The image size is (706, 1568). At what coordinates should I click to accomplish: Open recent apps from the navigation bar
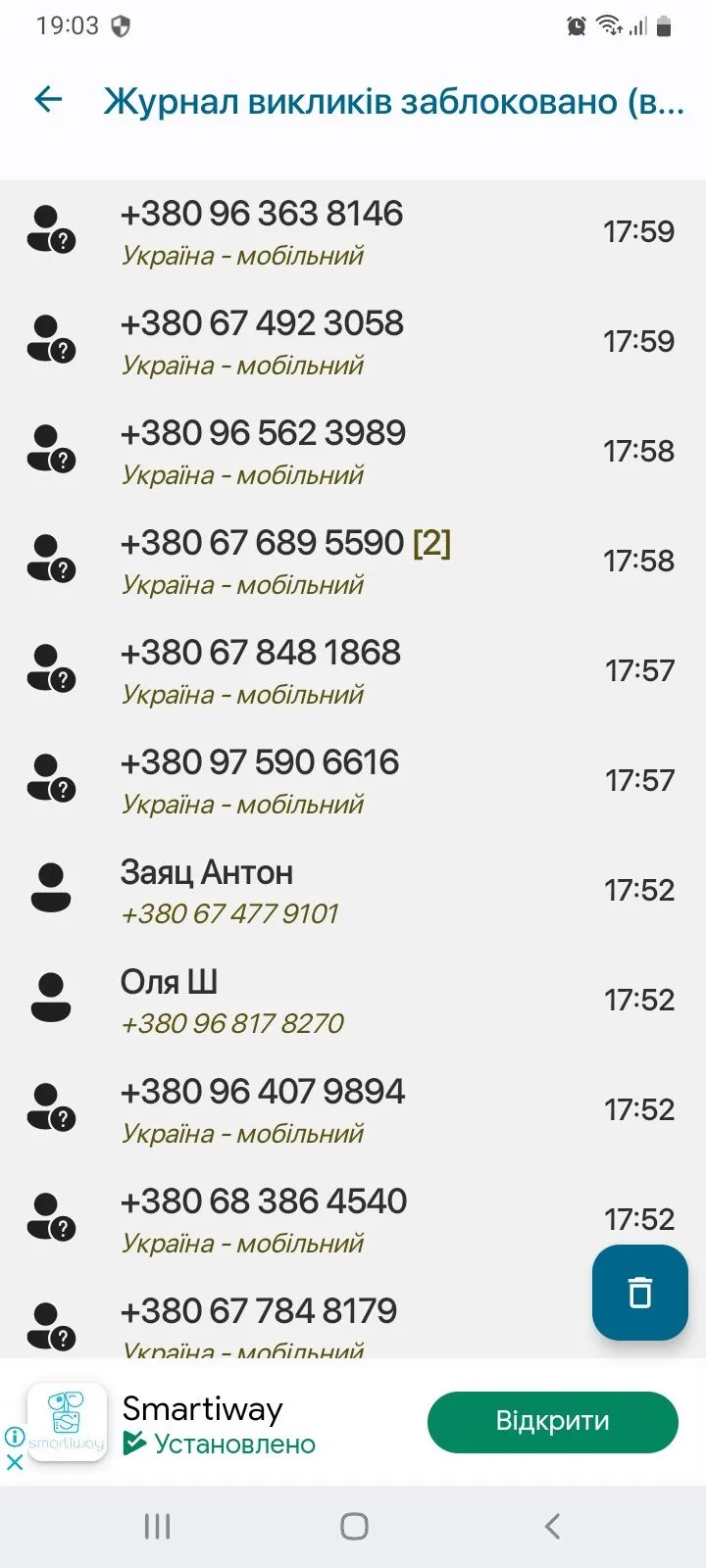[157, 1526]
